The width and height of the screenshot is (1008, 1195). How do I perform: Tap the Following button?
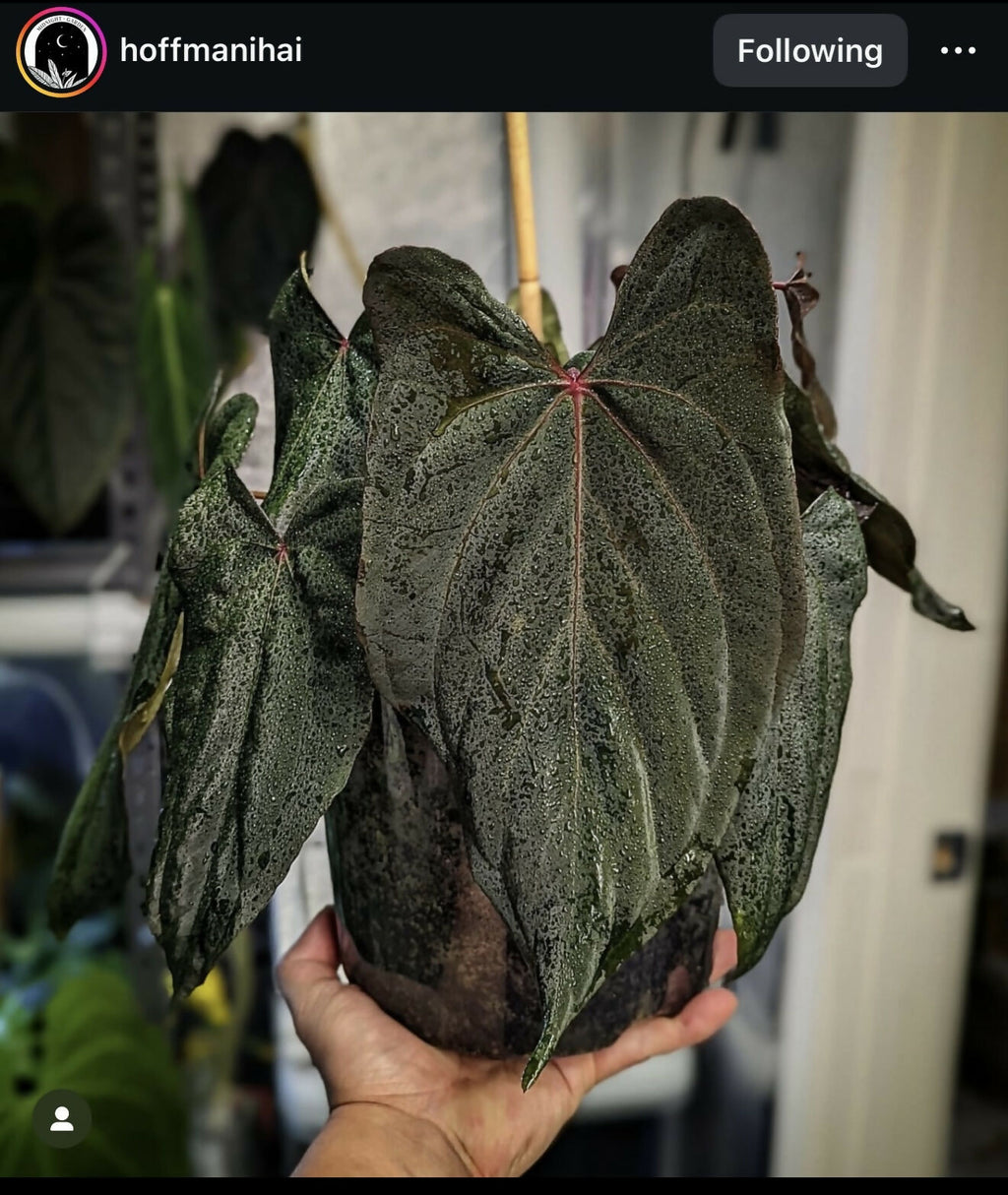(x=809, y=51)
